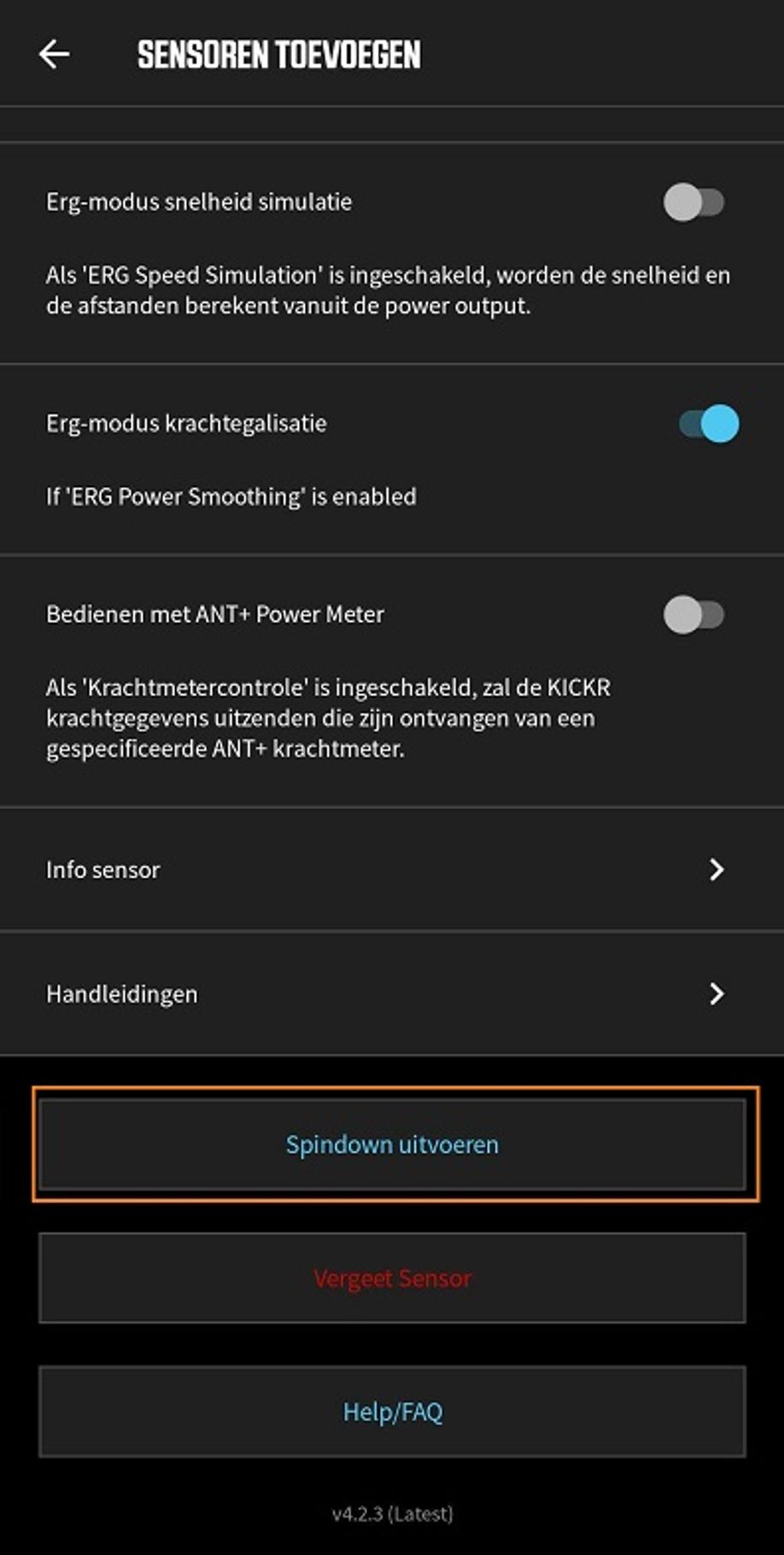Screen dimensions: 784x1555
Task: Click the back arrow icon
Action: point(55,54)
